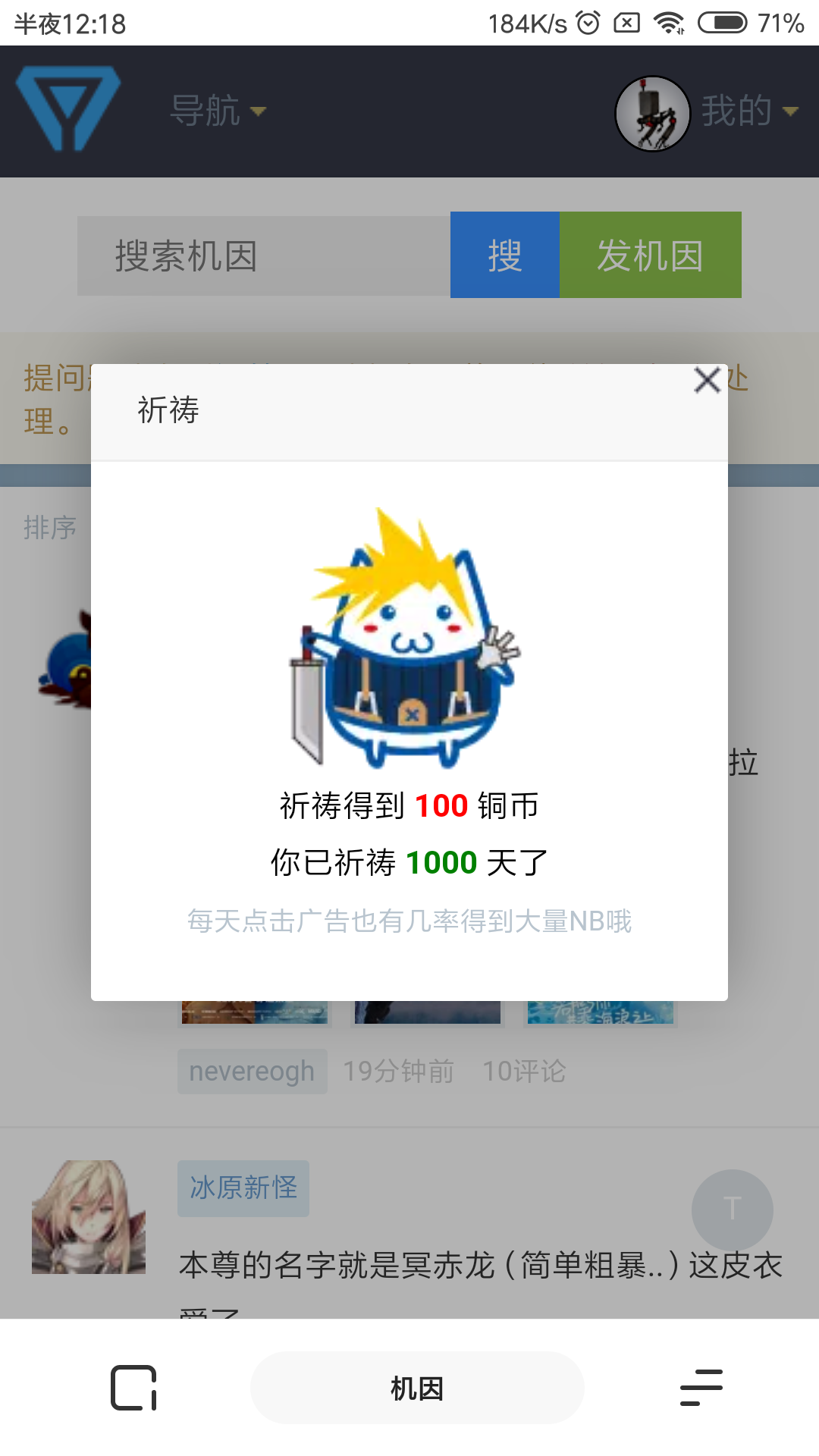The image size is (819, 1456).
Task: Open the 我的 account dropdown
Action: tap(749, 111)
